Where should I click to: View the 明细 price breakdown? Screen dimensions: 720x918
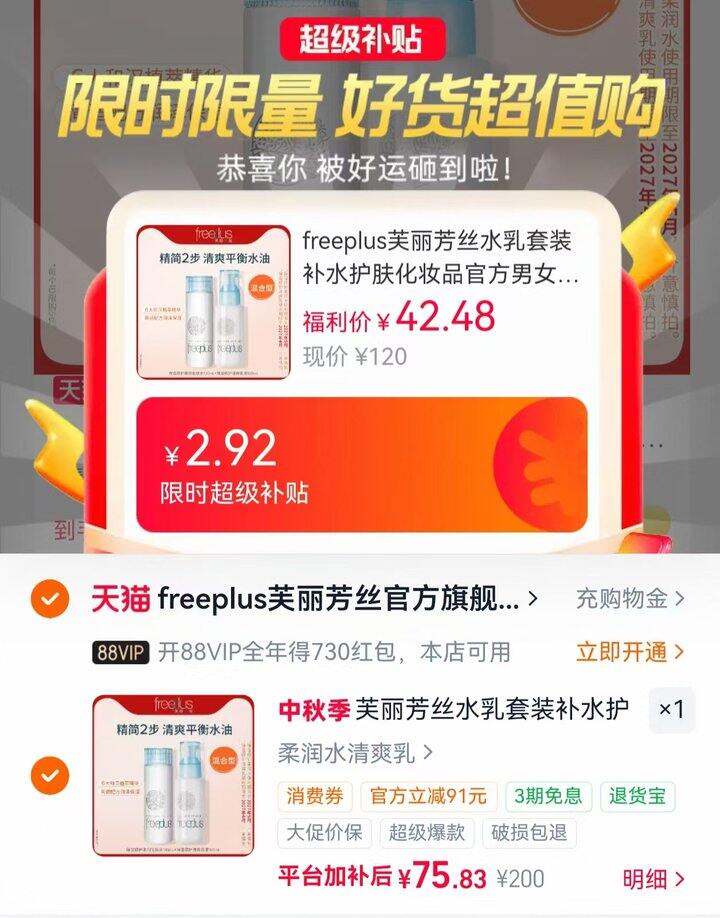click(x=653, y=879)
